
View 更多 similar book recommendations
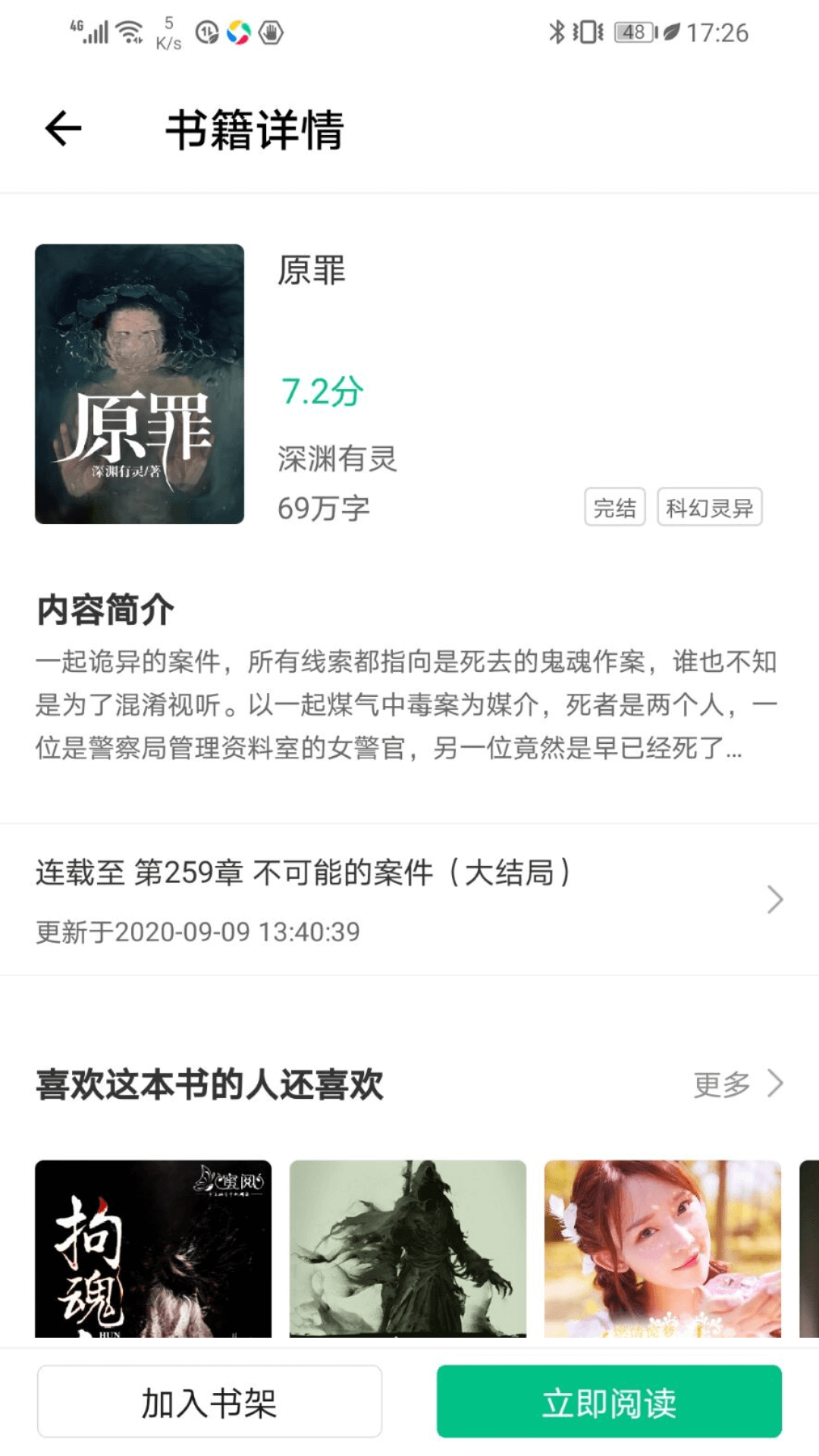pos(737,1084)
